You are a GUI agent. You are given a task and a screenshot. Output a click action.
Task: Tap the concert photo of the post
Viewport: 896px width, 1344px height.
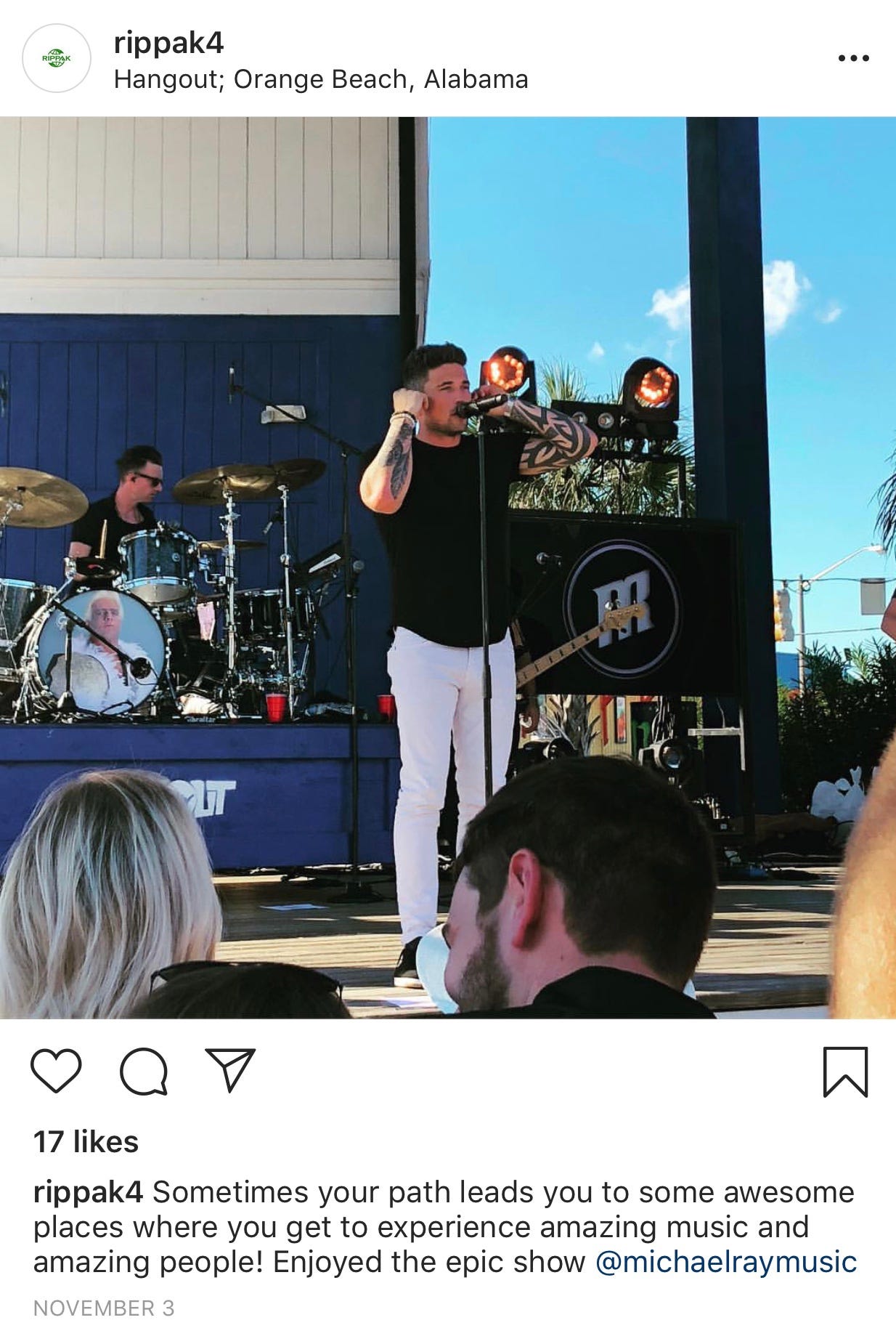pos(448,567)
